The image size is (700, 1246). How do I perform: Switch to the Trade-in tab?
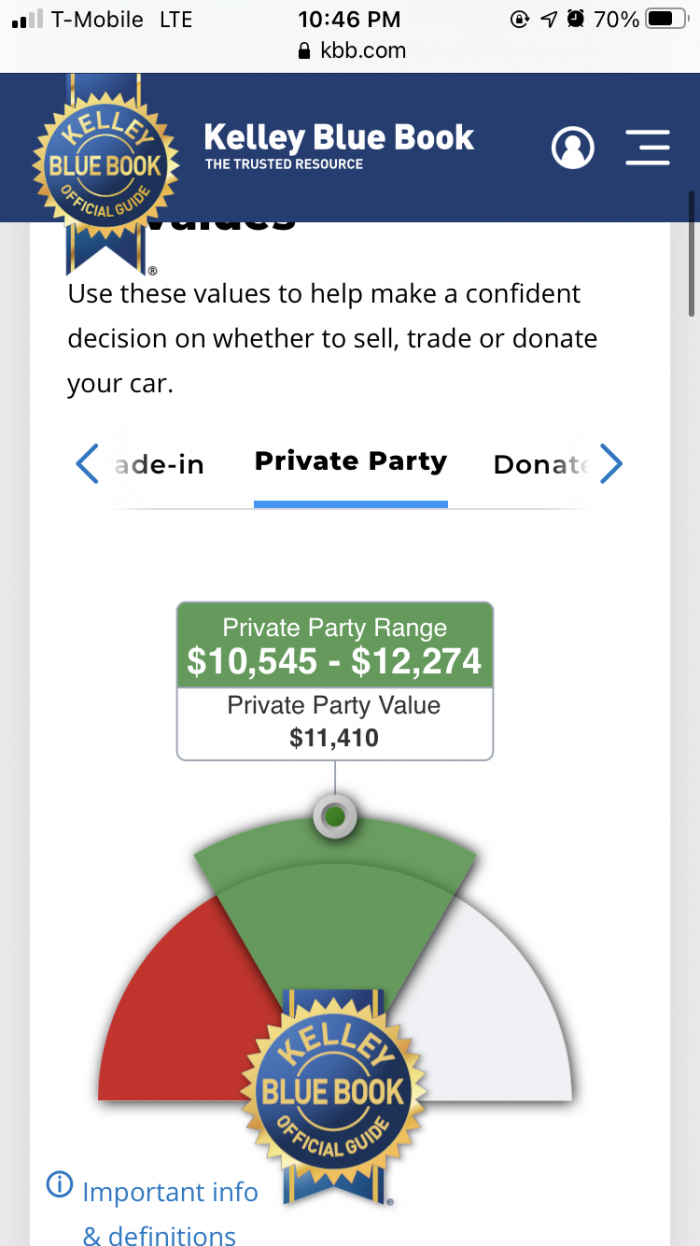159,465
